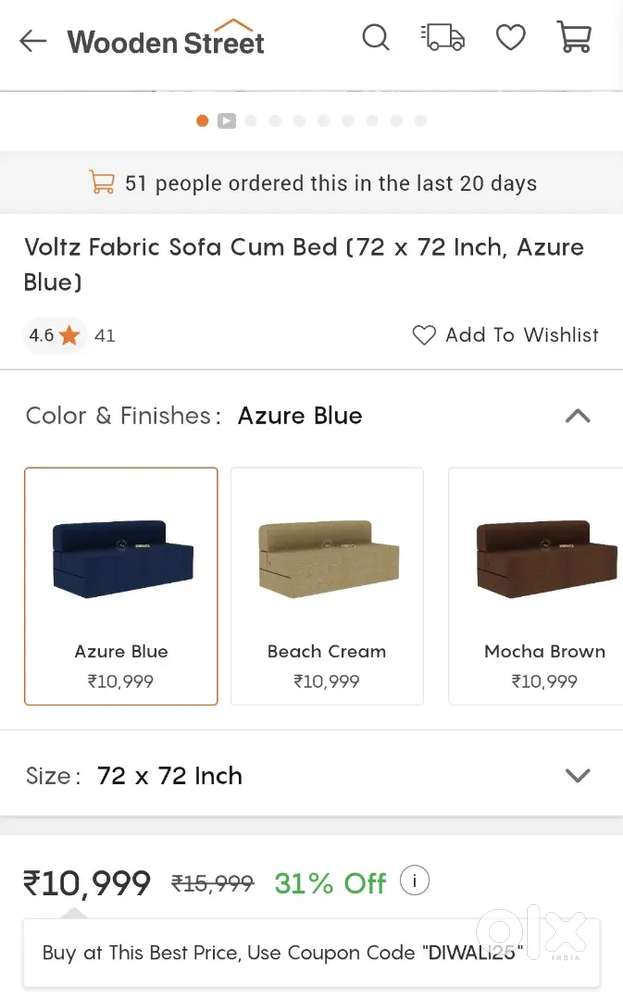623x1000 pixels.
Task: Open the wishlist heart in header
Action: (510, 38)
